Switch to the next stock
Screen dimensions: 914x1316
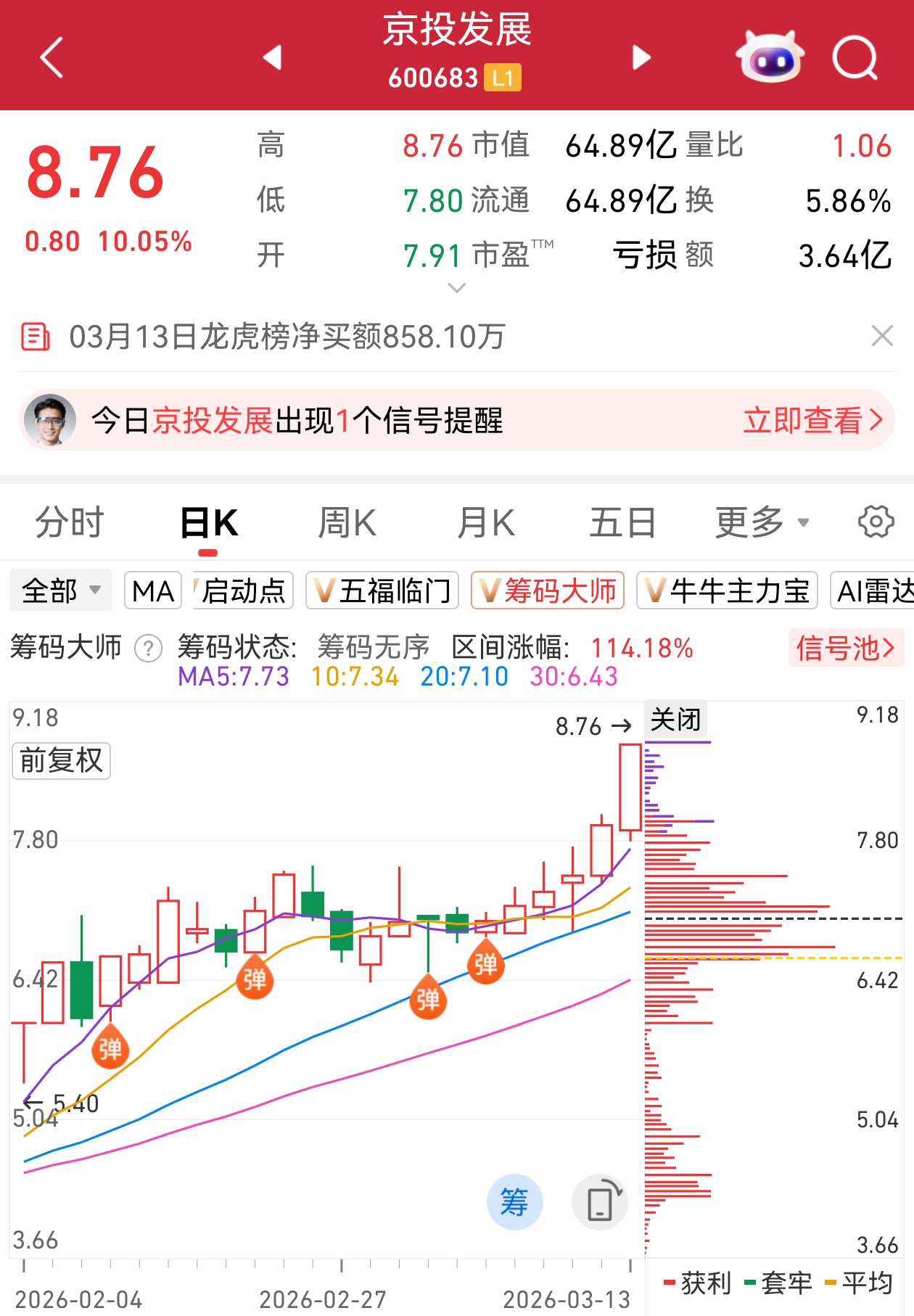click(x=641, y=57)
